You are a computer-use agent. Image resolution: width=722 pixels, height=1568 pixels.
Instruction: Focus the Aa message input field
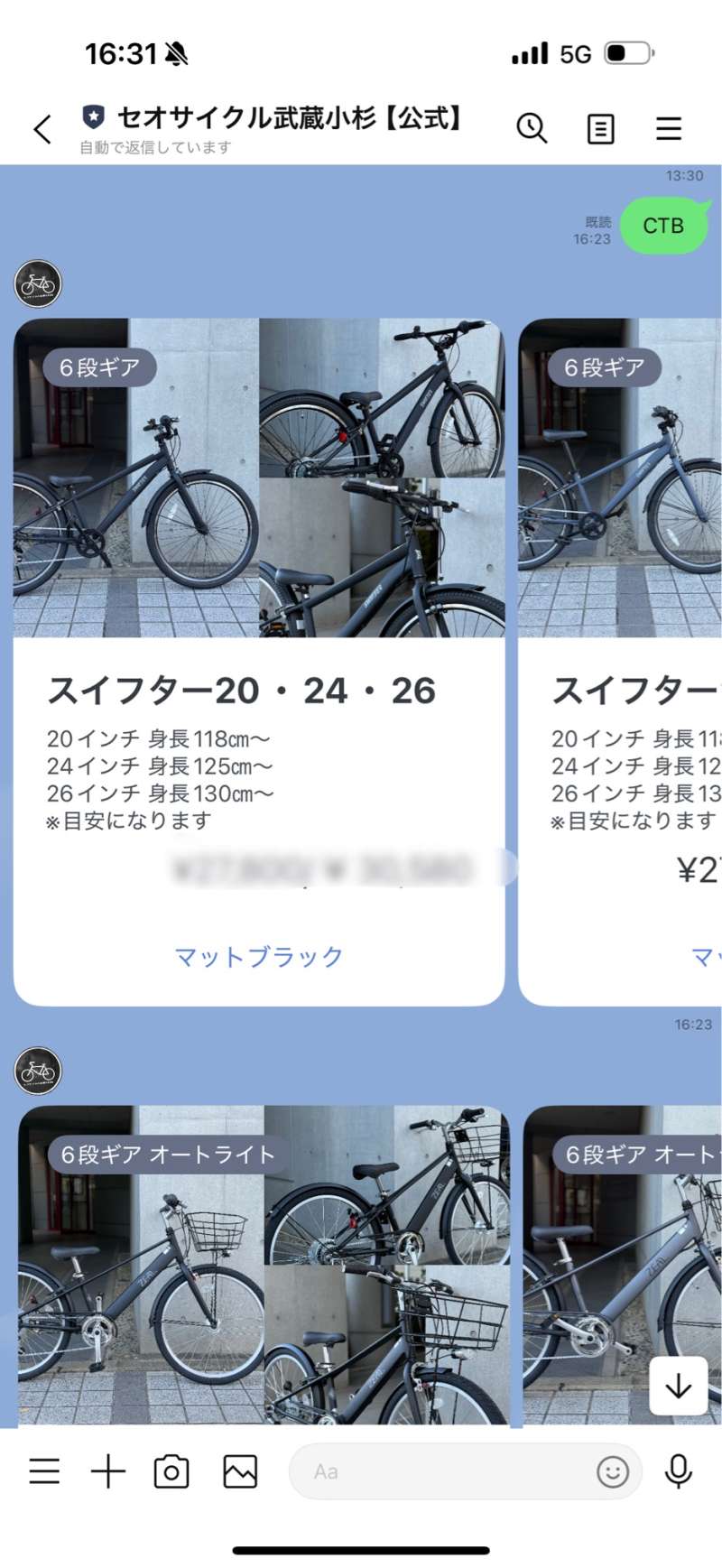click(x=442, y=1471)
